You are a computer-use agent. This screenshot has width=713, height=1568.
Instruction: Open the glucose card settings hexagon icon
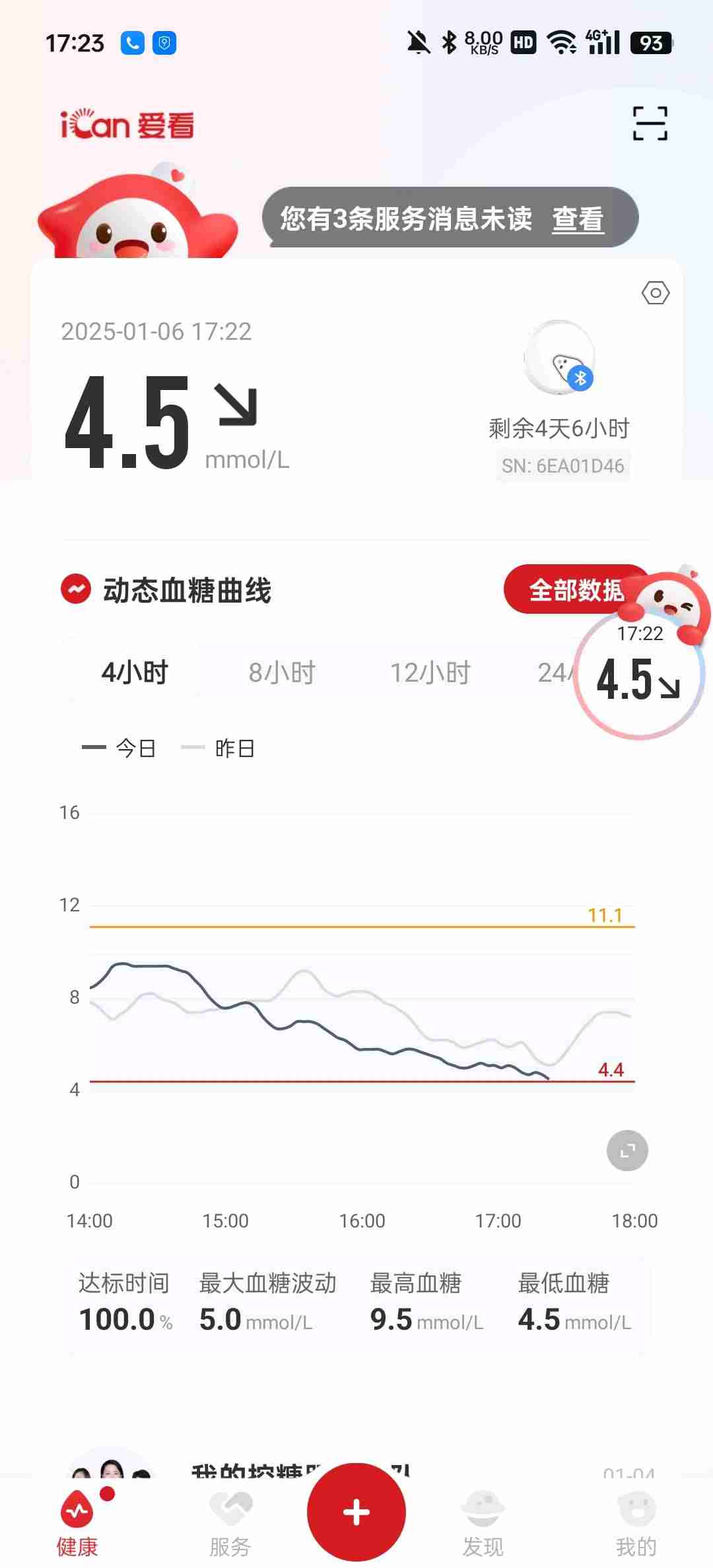[655, 293]
